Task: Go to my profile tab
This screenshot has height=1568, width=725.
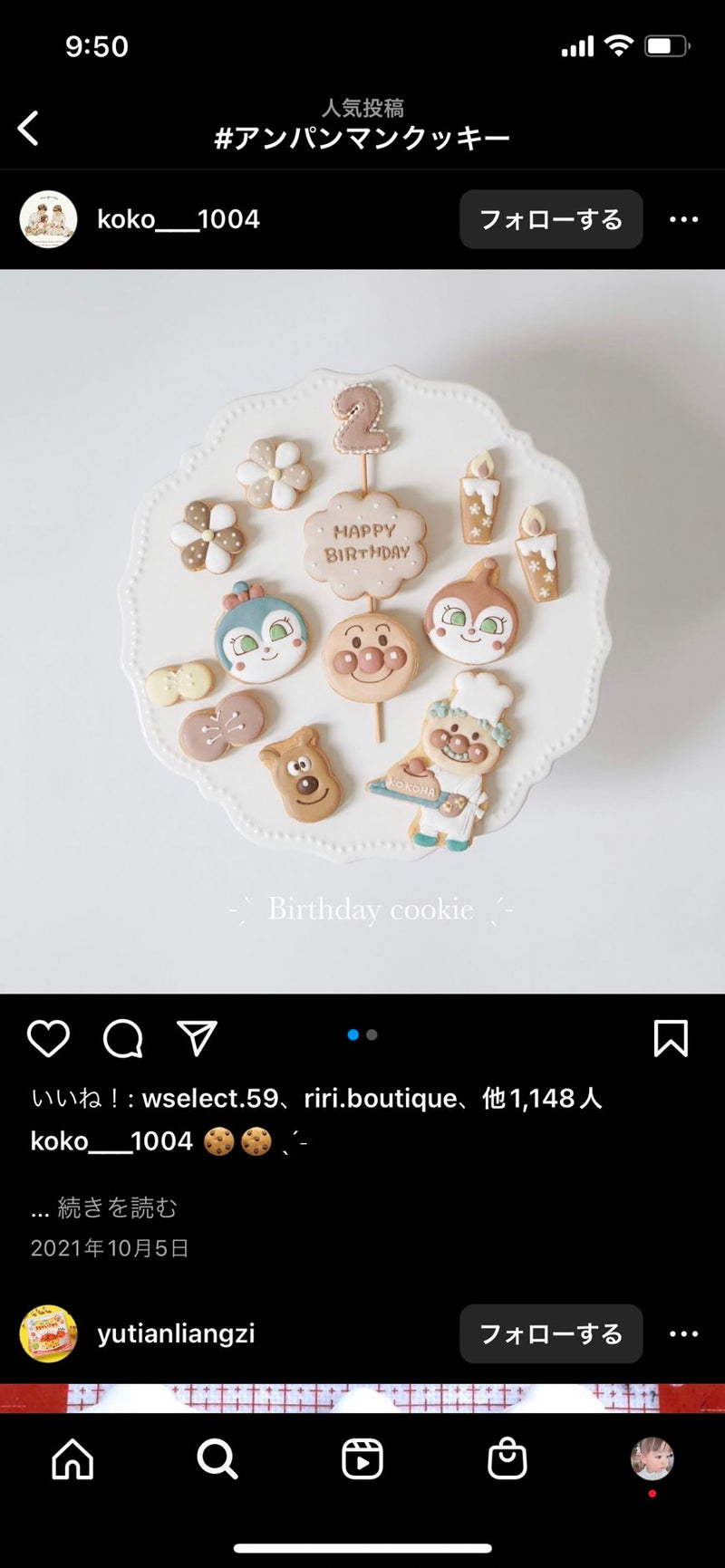Action: (x=652, y=1458)
